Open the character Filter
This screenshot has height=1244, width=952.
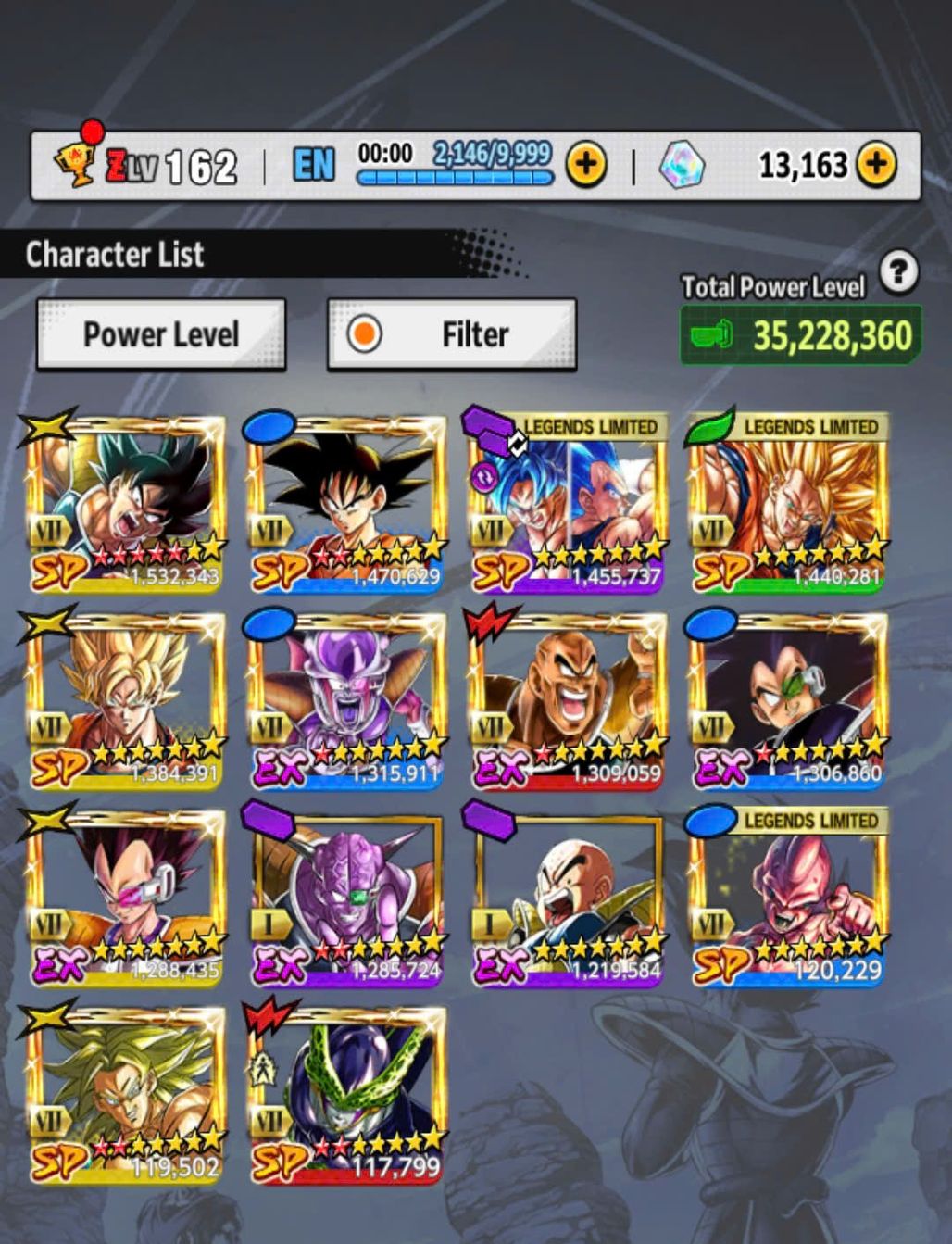(x=451, y=334)
